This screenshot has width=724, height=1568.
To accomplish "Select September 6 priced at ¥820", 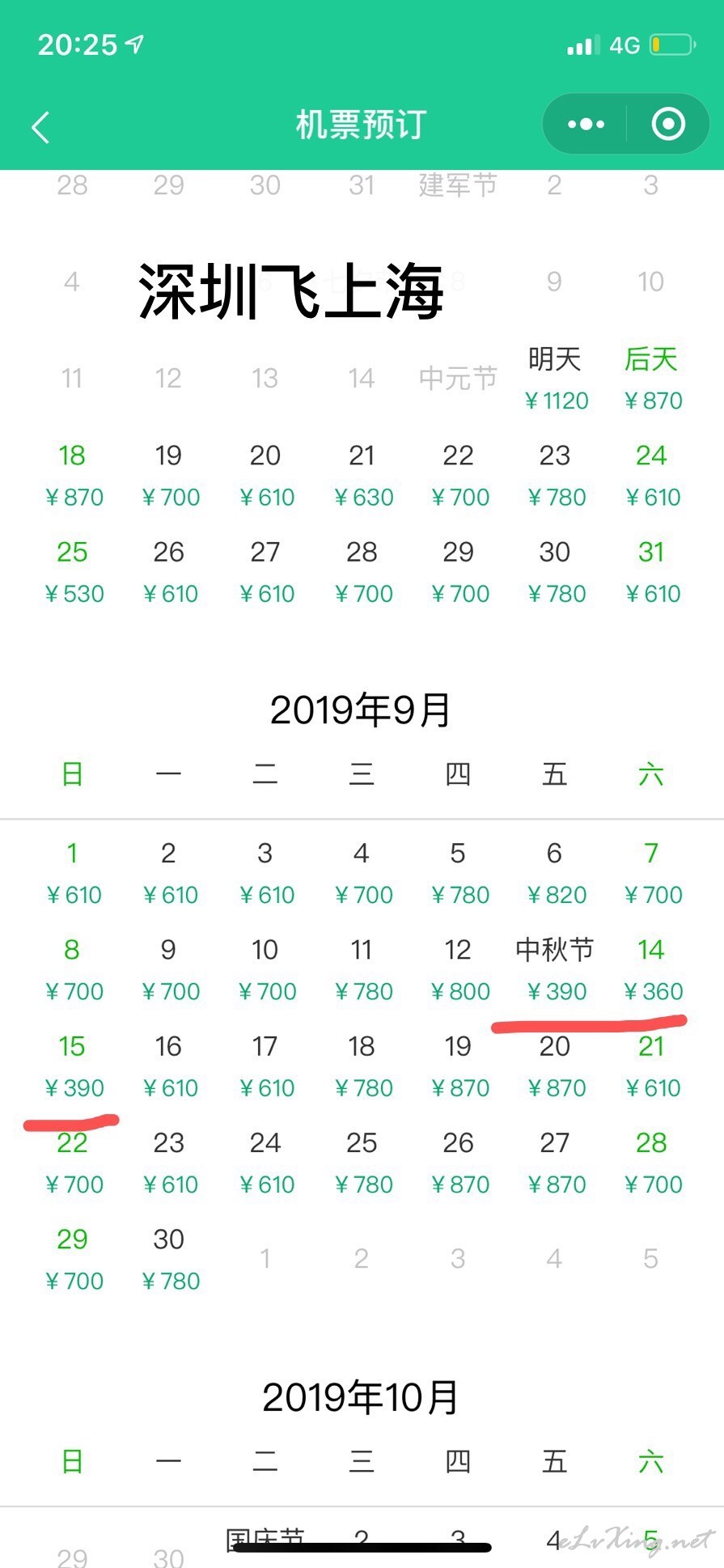I will [x=555, y=873].
